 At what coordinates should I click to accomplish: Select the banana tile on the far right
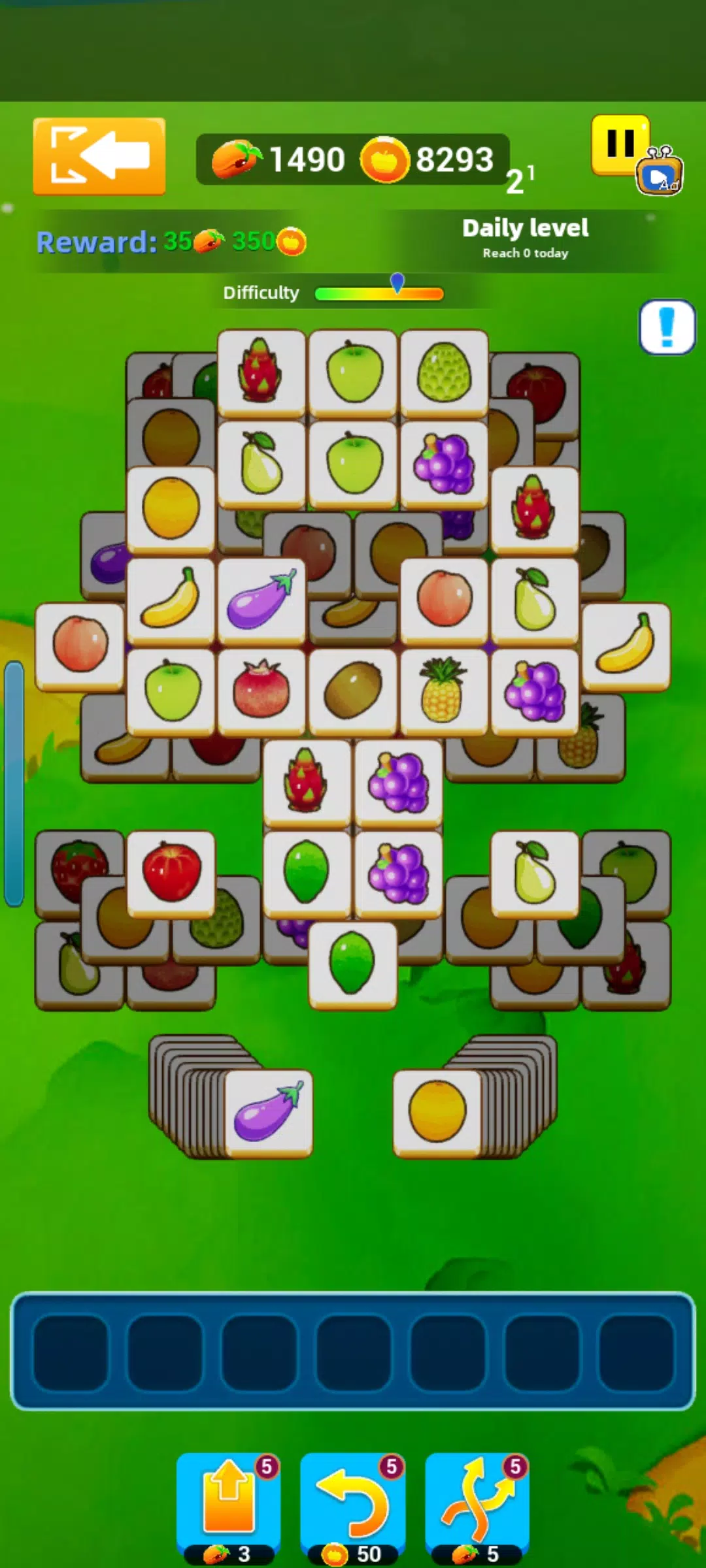(626, 646)
